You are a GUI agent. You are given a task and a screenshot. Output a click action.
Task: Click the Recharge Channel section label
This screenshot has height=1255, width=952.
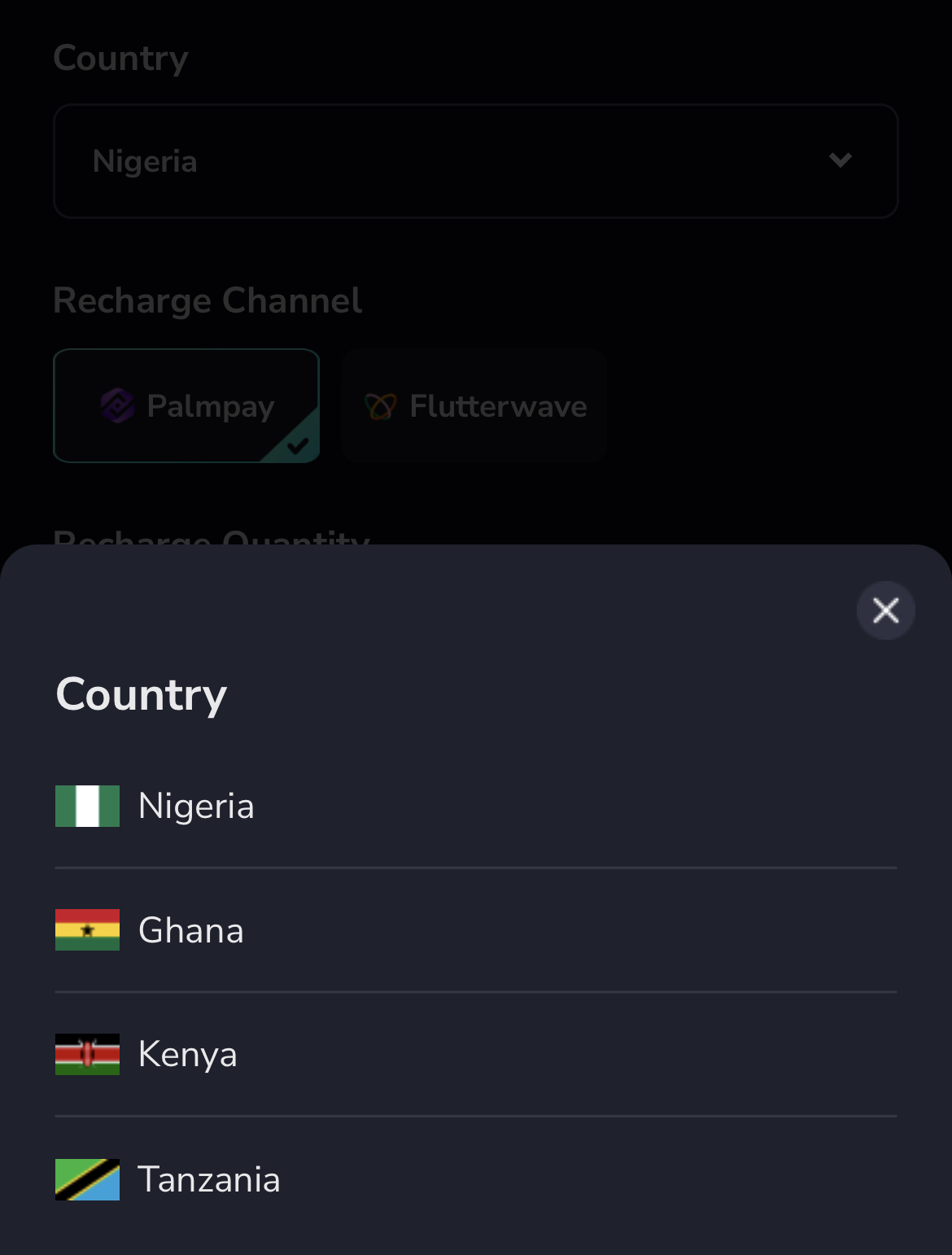pos(207,300)
